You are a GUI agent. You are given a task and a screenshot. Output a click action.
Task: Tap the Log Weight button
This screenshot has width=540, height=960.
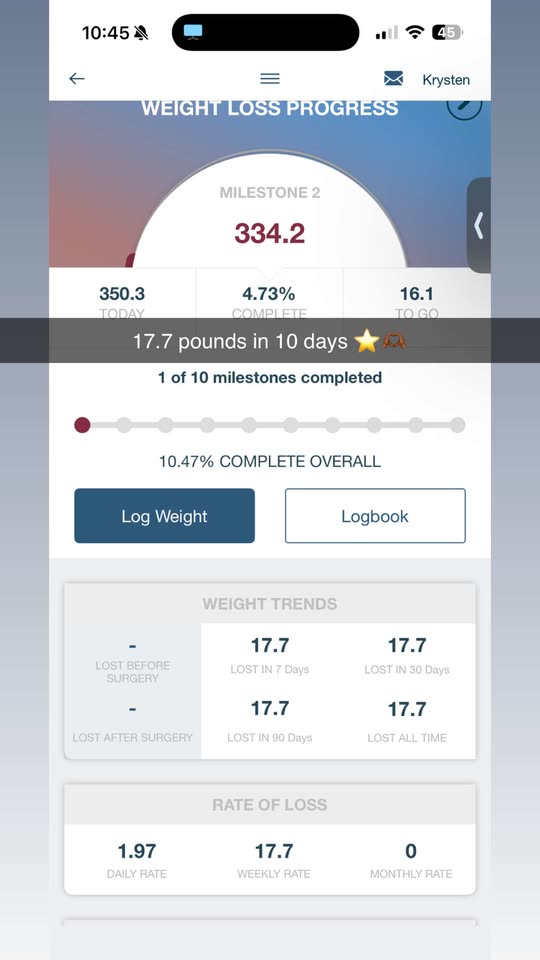point(165,516)
